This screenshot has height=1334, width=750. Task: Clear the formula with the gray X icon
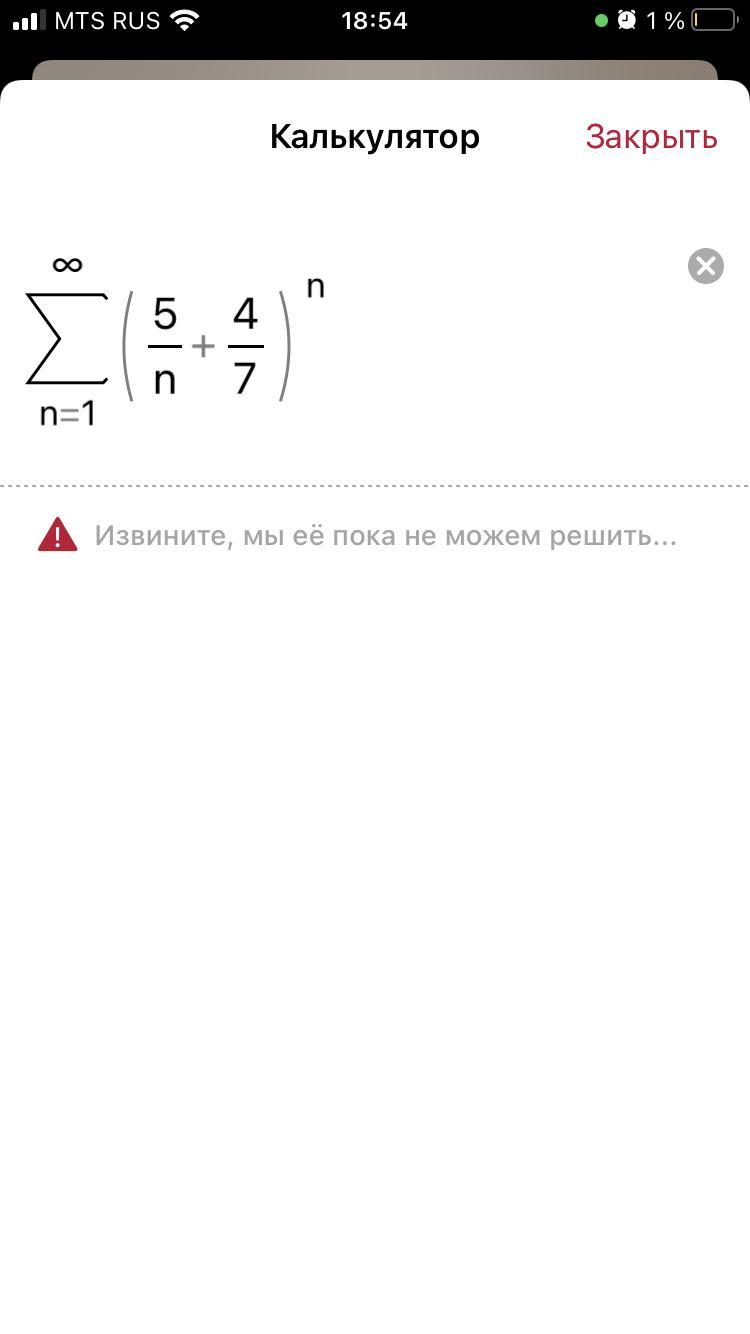(x=706, y=266)
